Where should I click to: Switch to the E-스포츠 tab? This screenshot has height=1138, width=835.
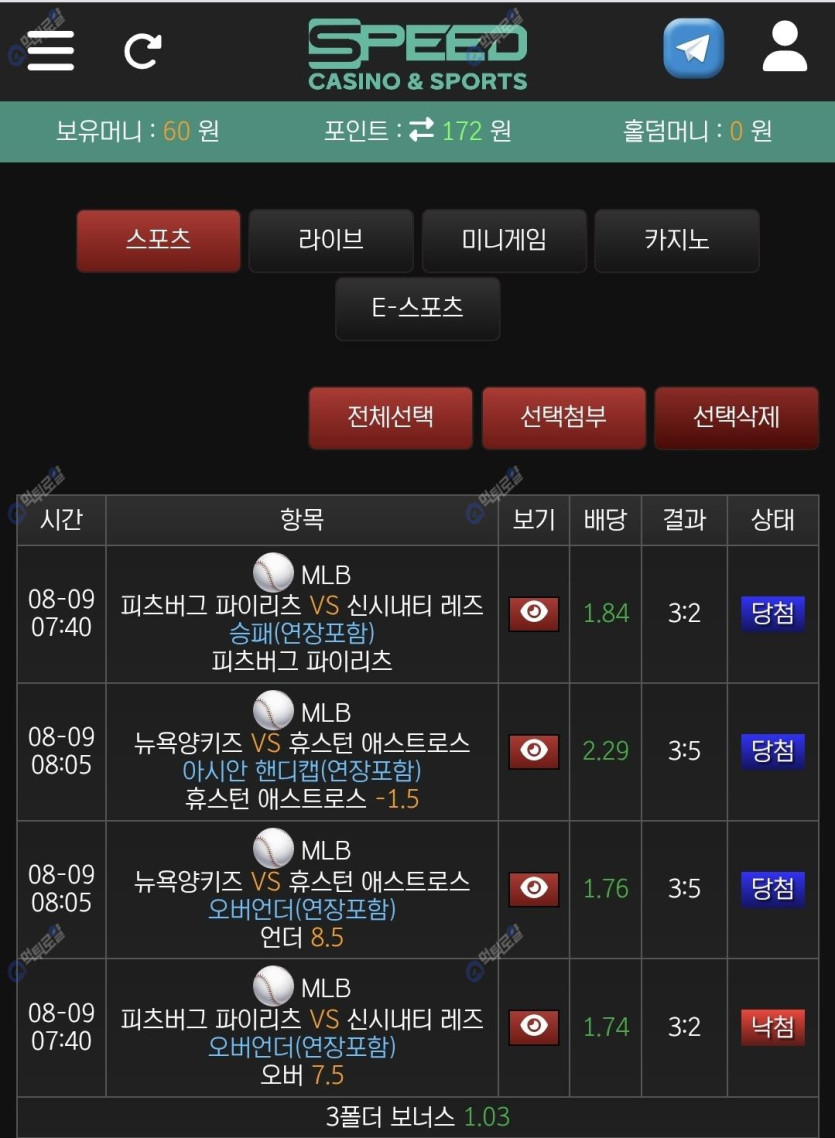point(417,308)
